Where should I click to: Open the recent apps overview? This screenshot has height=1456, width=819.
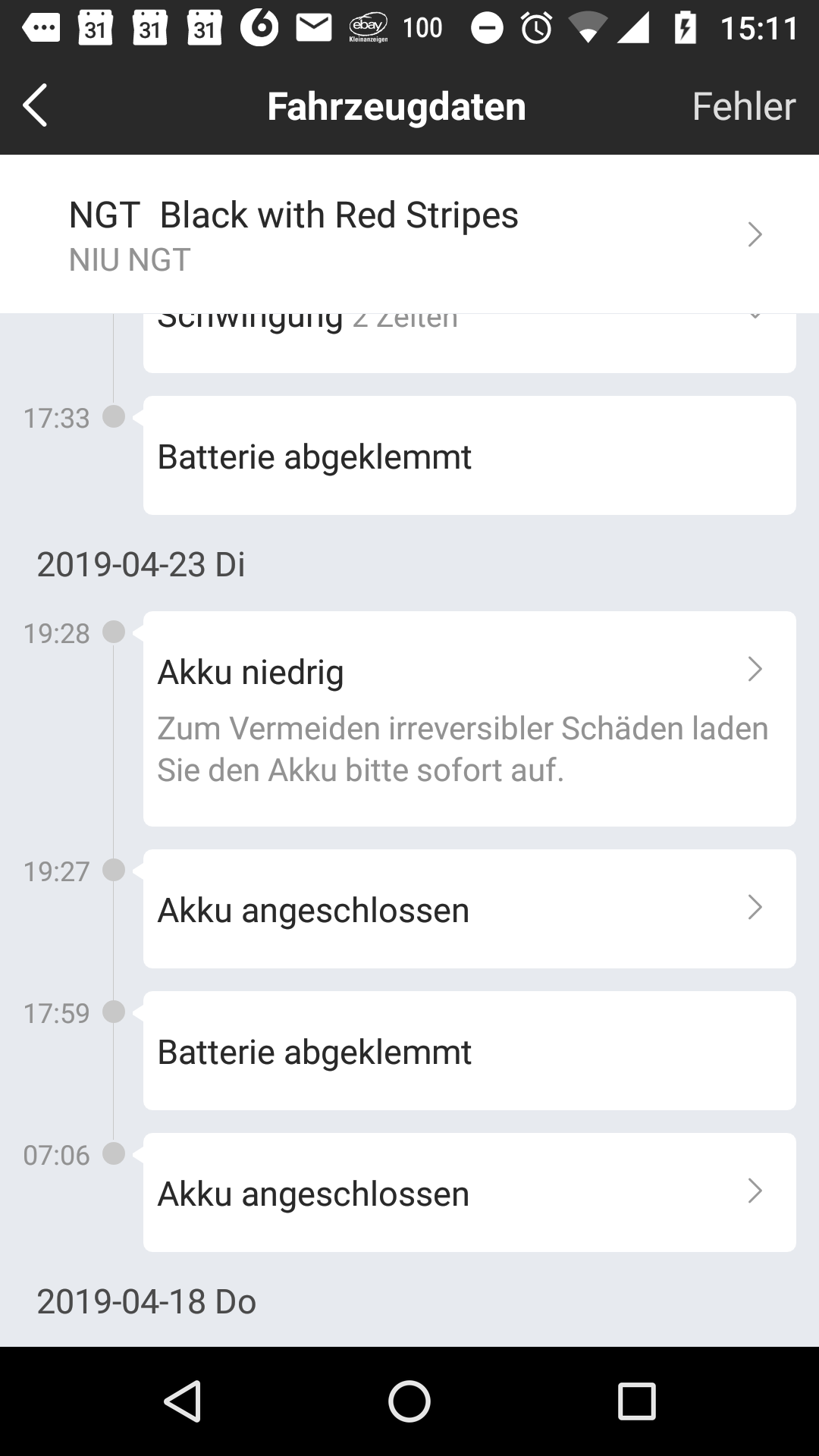point(636,1401)
